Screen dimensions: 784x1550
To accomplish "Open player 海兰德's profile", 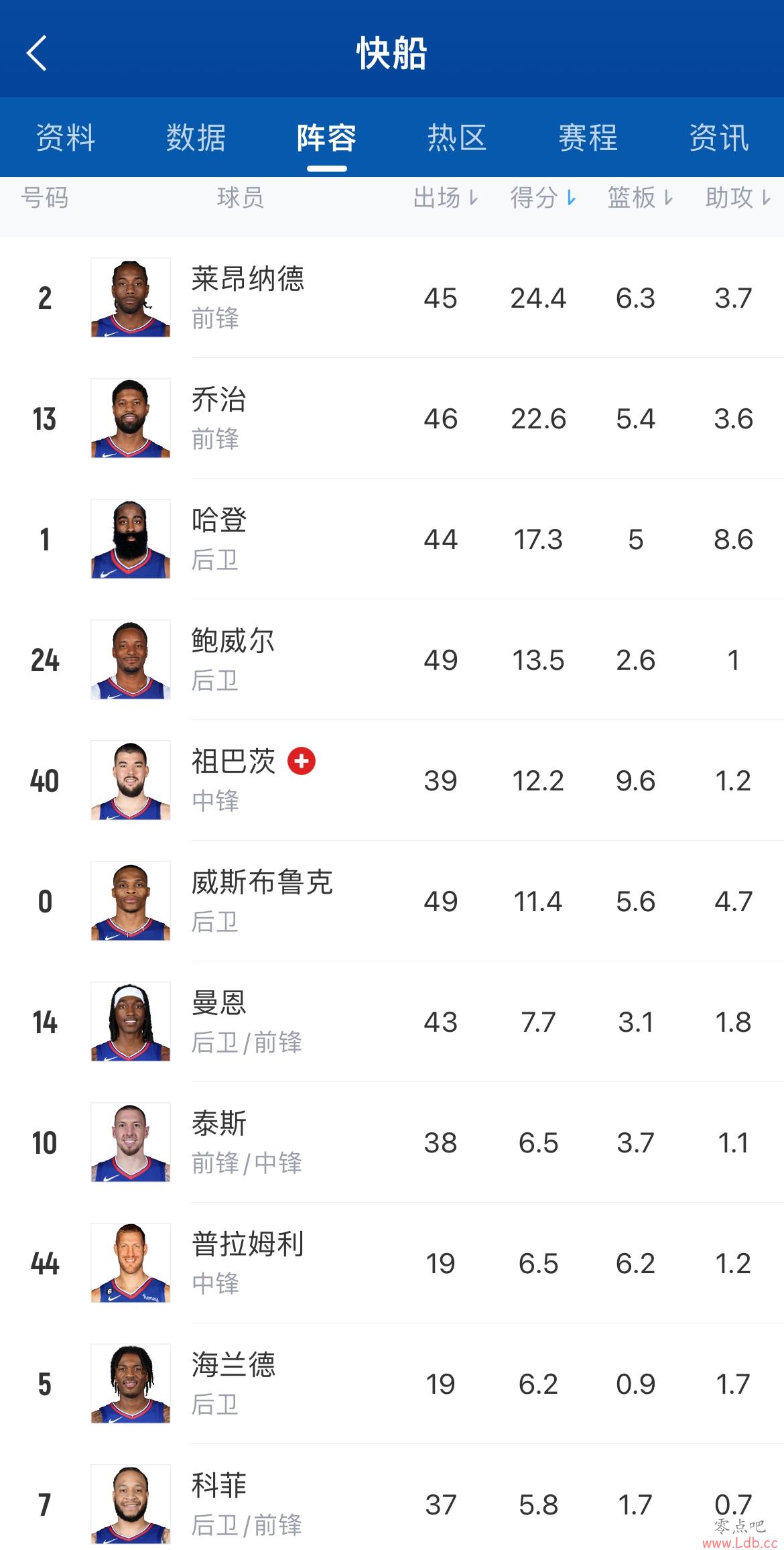I will pos(233,1383).
